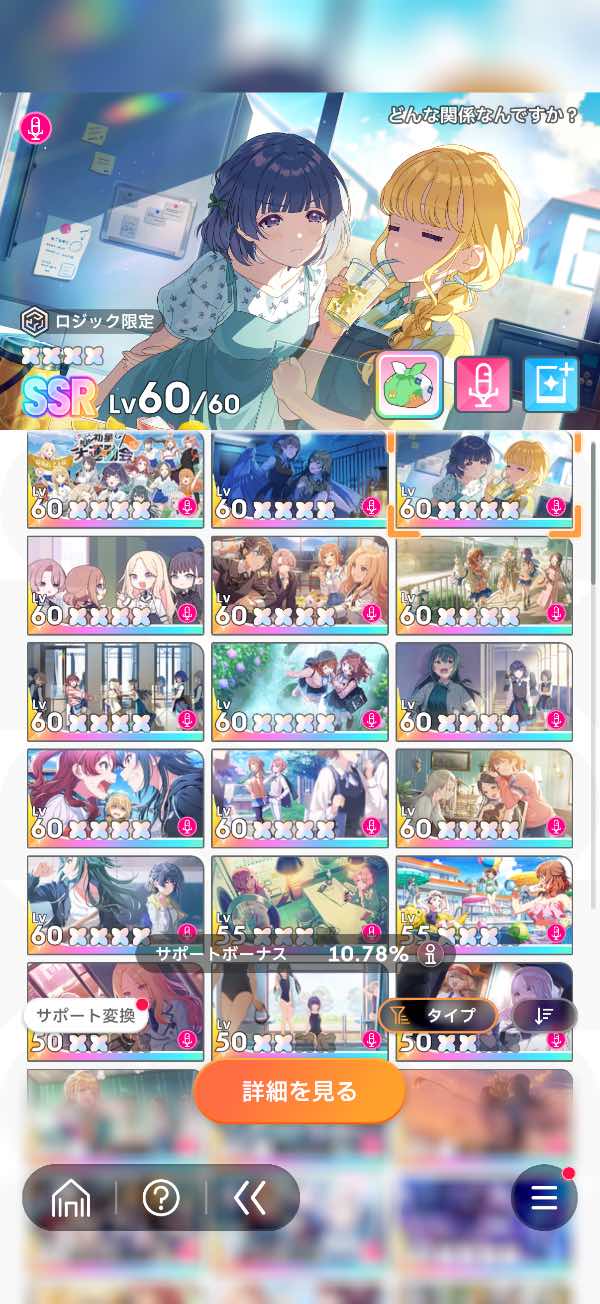The width and height of the screenshot is (600, 1304).
Task: Tap the blue sparkle card icon
Action: pyautogui.click(x=551, y=384)
